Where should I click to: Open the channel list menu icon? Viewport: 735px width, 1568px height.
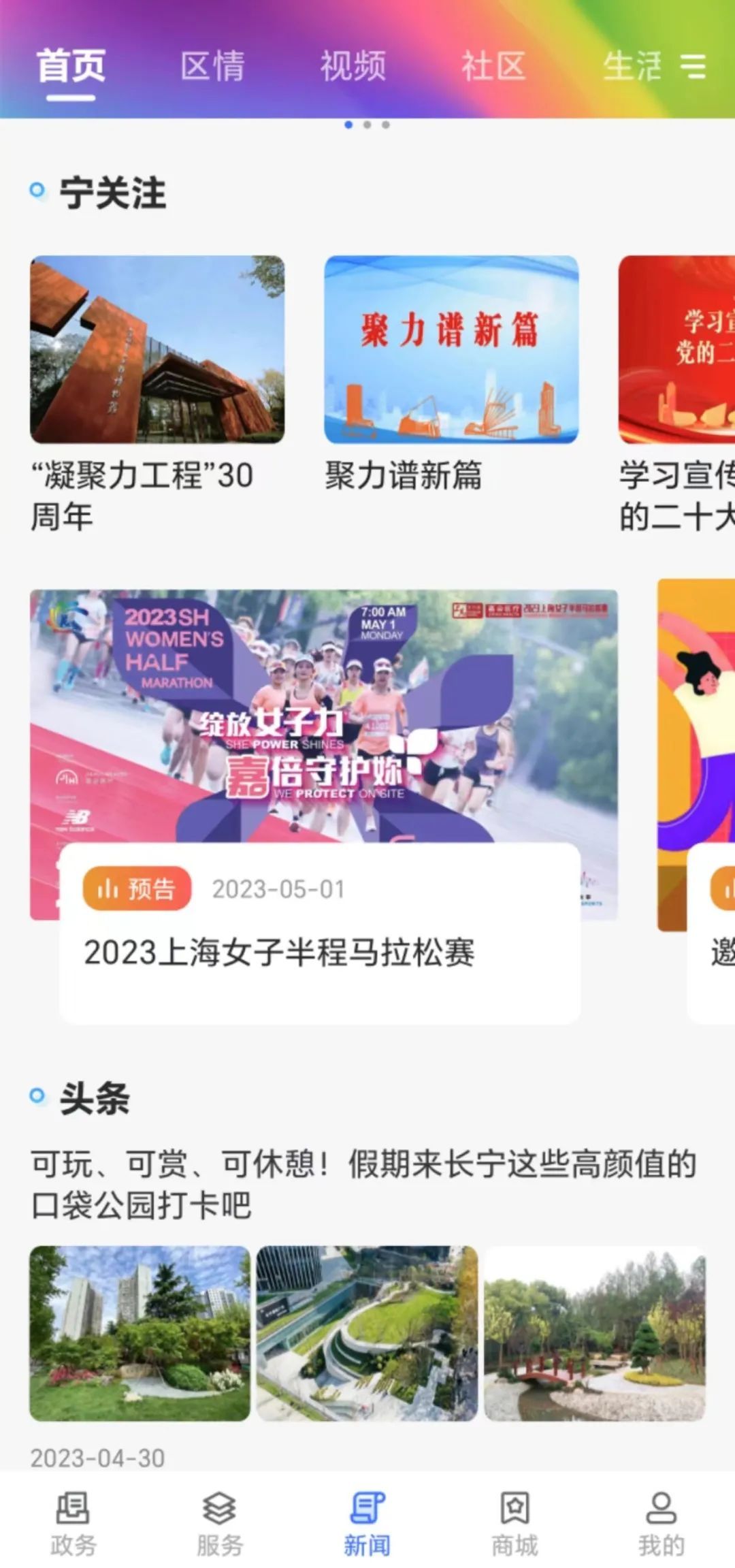tap(693, 66)
